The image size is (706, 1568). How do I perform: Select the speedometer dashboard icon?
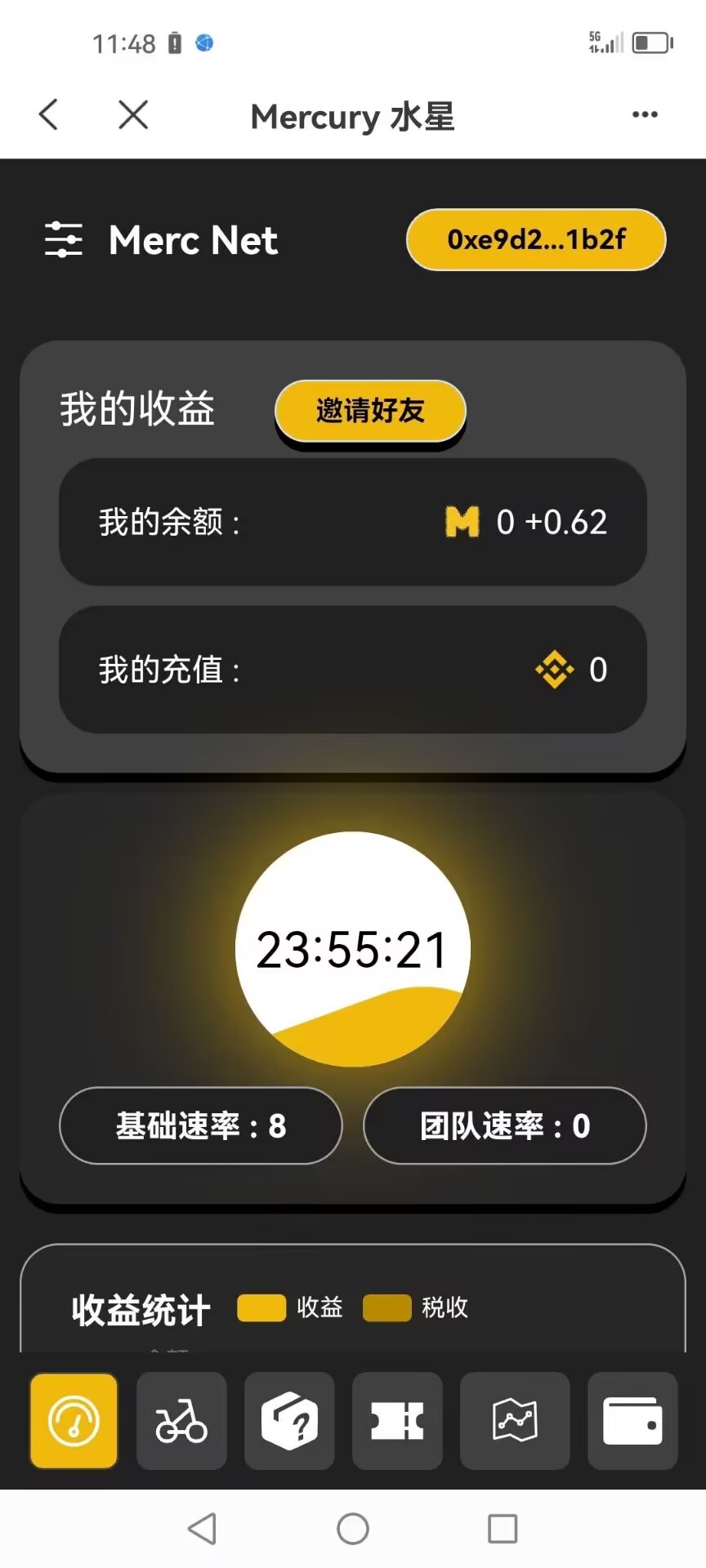click(x=73, y=1421)
